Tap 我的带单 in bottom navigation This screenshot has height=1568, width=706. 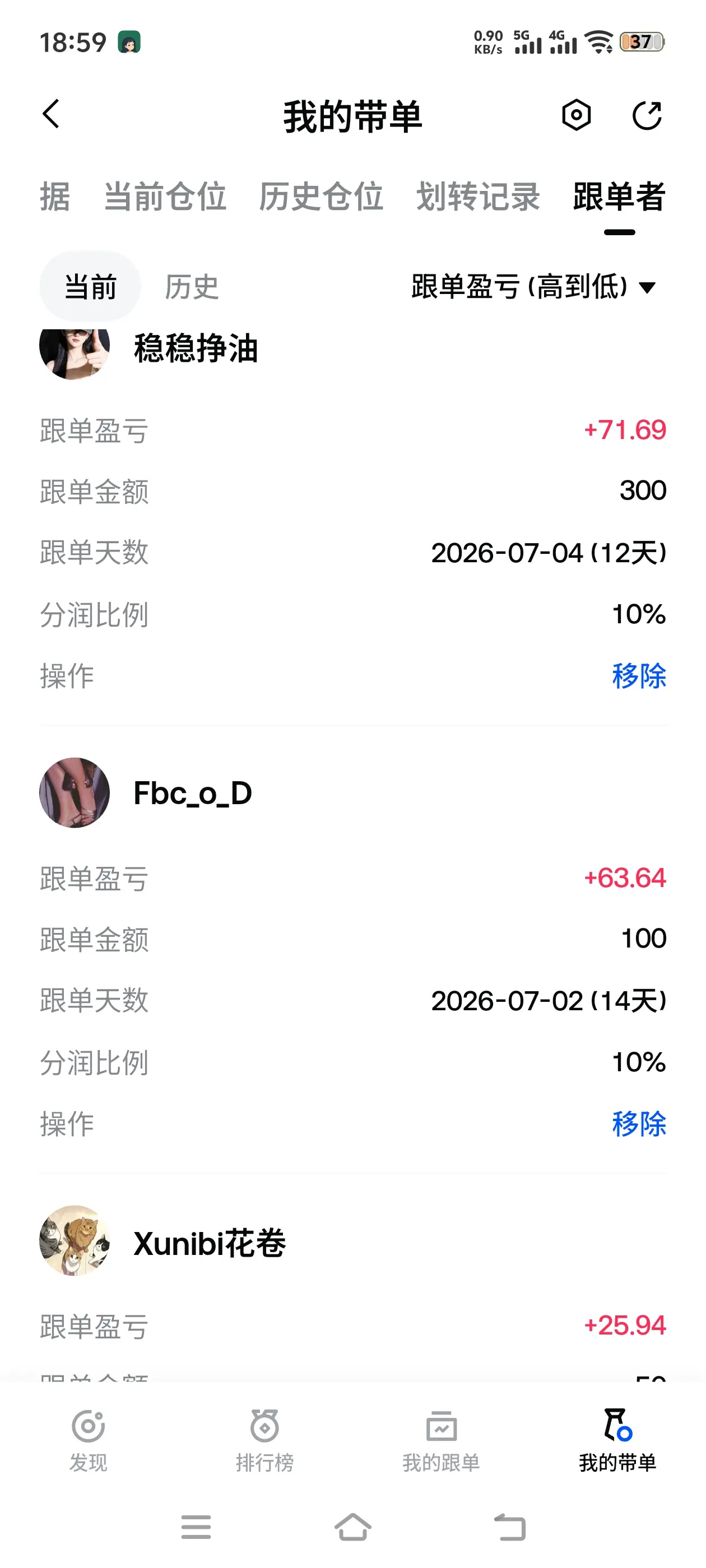point(617,1440)
